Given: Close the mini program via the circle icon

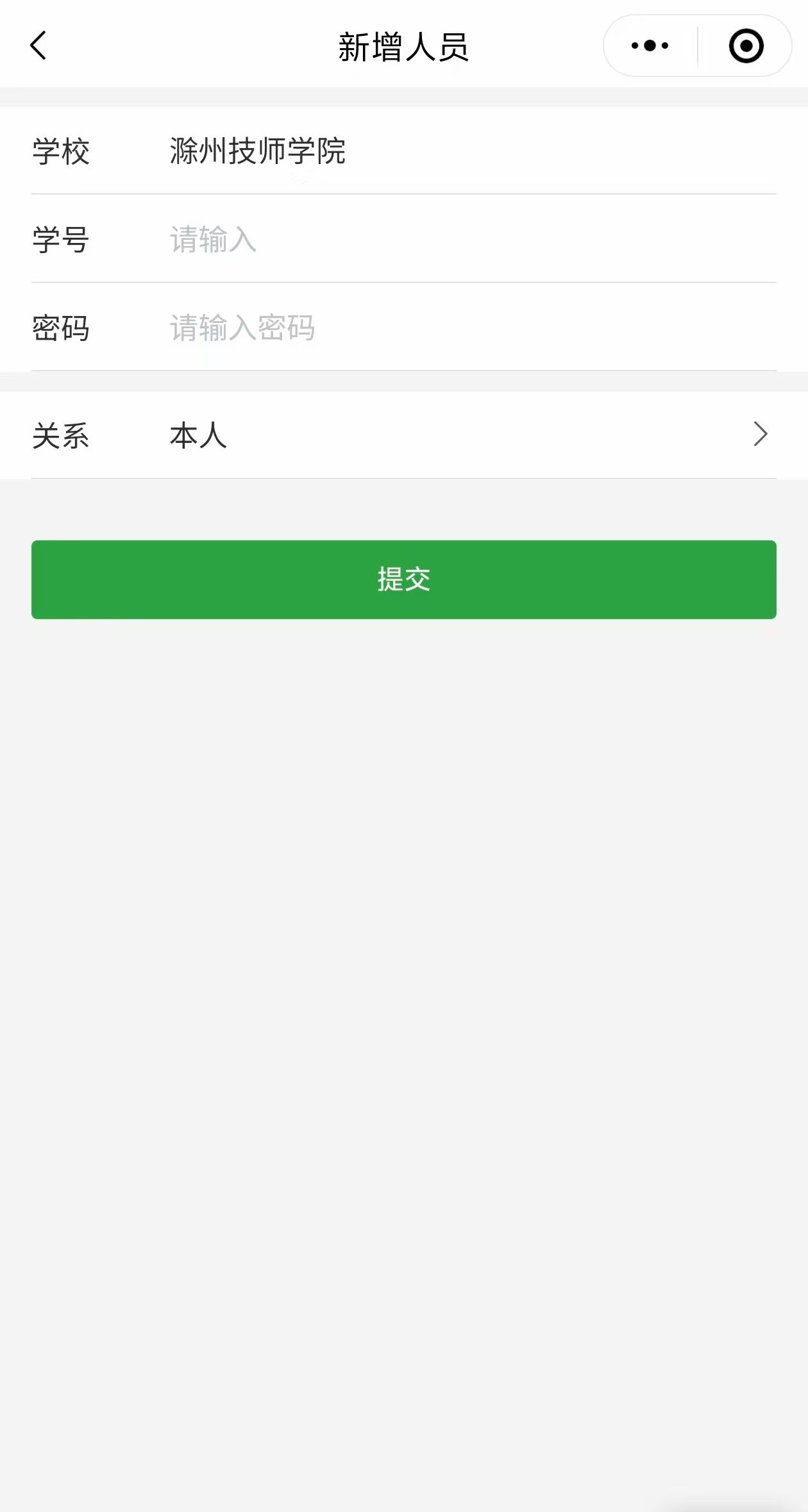Looking at the screenshot, I should coord(746,46).
